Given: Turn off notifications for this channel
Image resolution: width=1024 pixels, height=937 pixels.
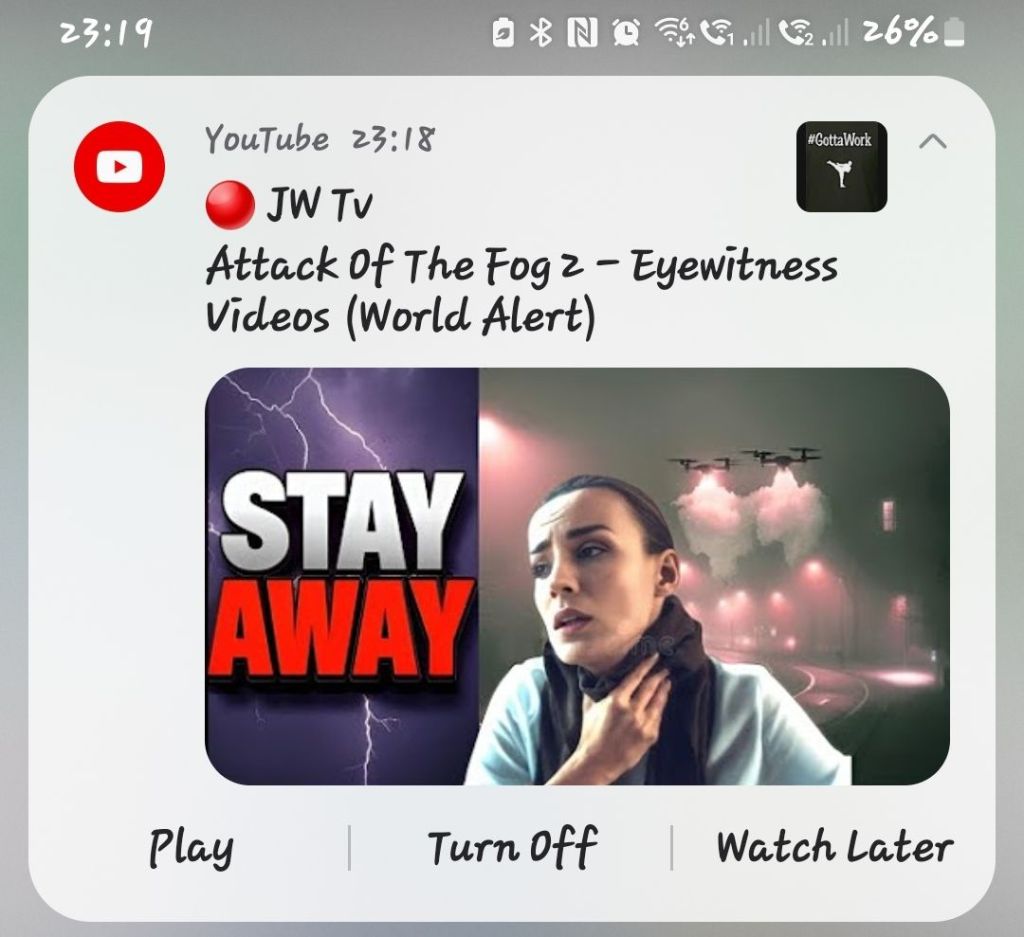Looking at the screenshot, I should (x=512, y=848).
